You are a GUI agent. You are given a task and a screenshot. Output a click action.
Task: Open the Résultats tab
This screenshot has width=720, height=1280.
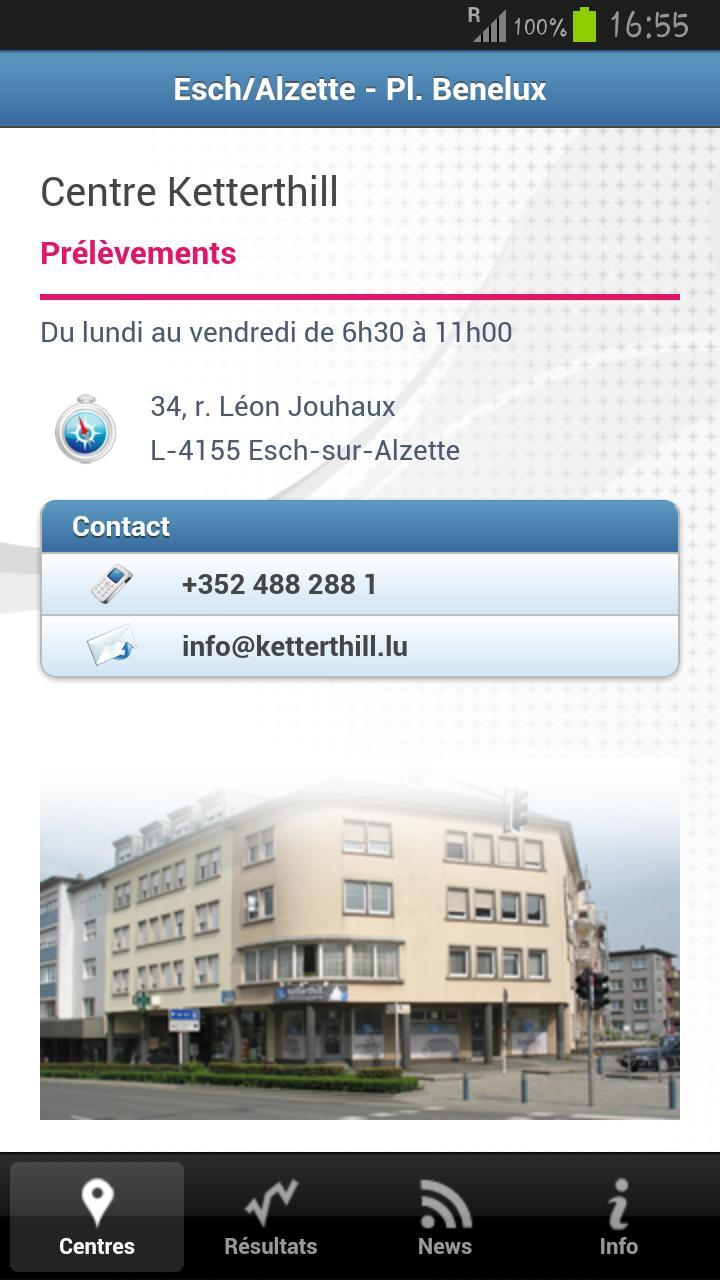point(270,1217)
